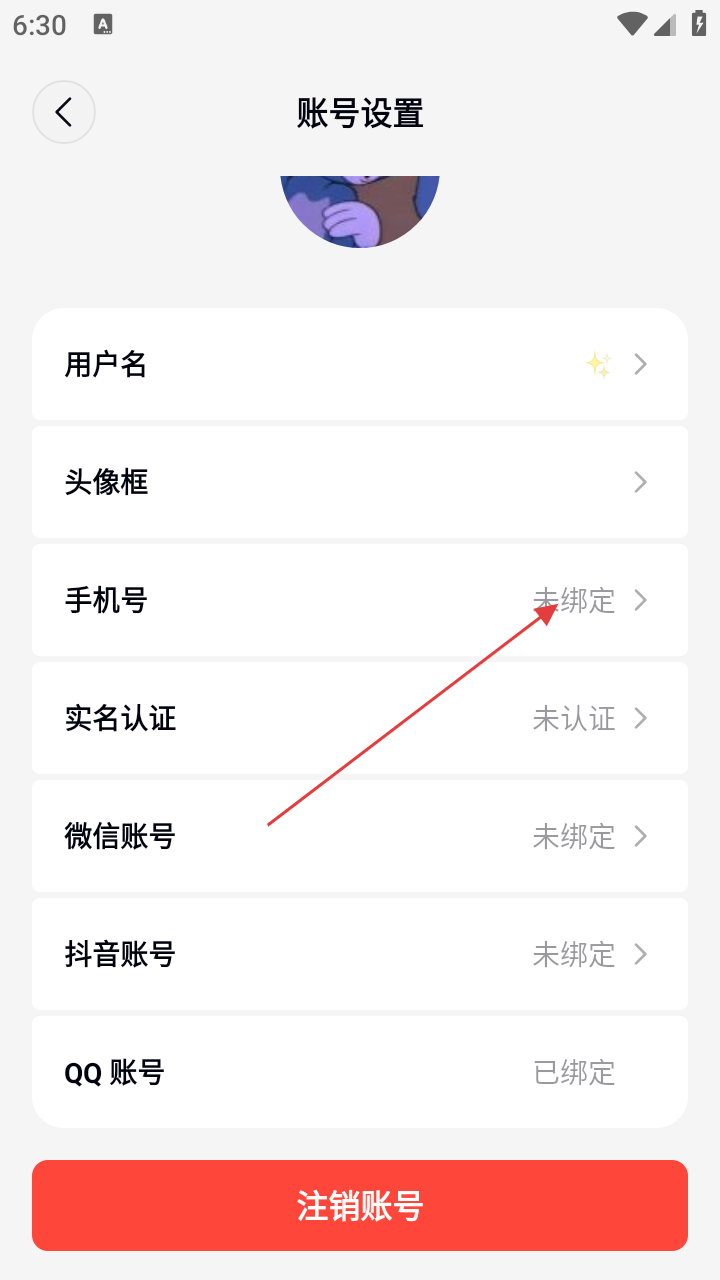The width and height of the screenshot is (720, 1280).
Task: Open the 头像框 setting
Action: [360, 482]
